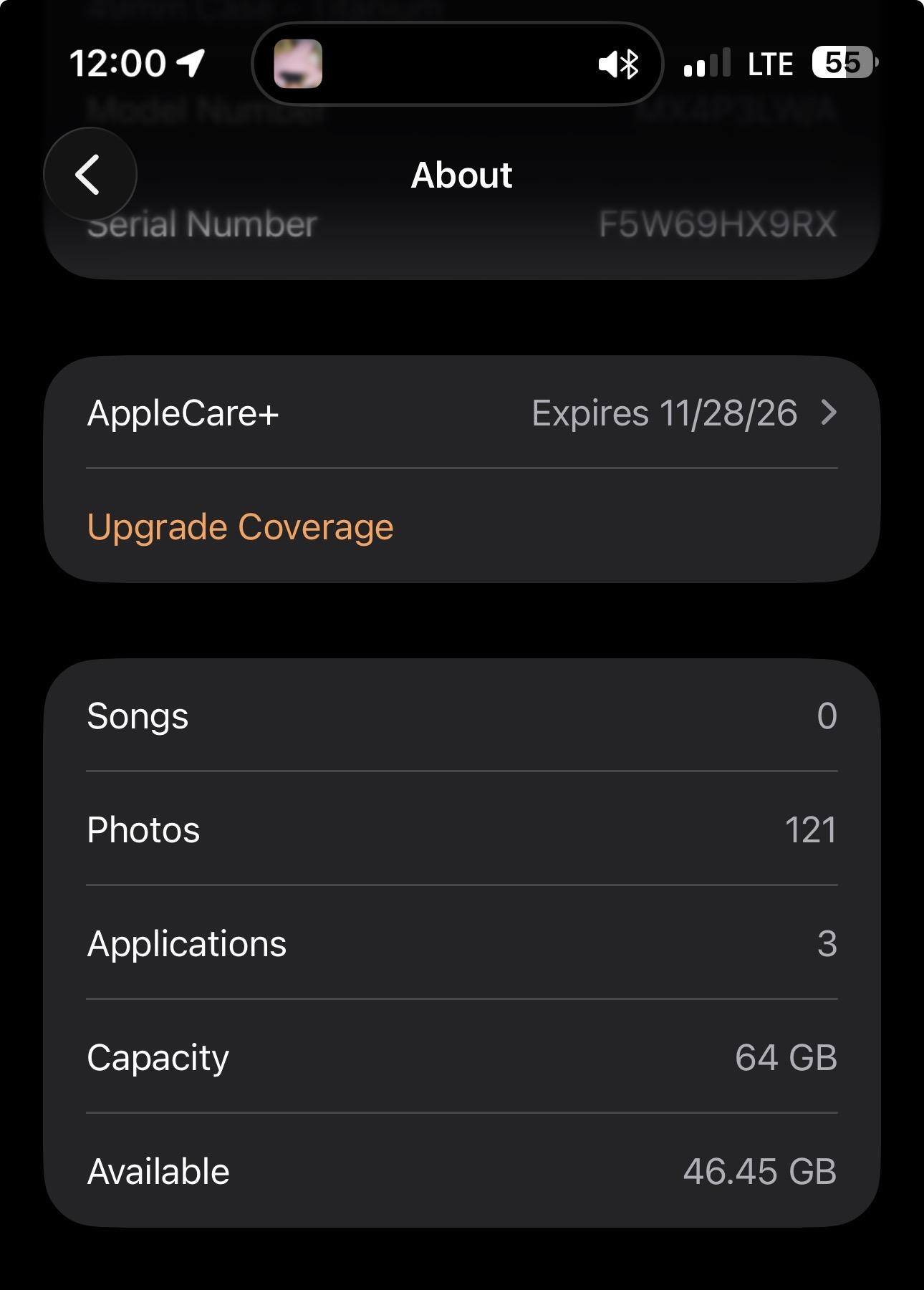Open the AppleCare+ details row
The image size is (924, 1290).
(462, 413)
